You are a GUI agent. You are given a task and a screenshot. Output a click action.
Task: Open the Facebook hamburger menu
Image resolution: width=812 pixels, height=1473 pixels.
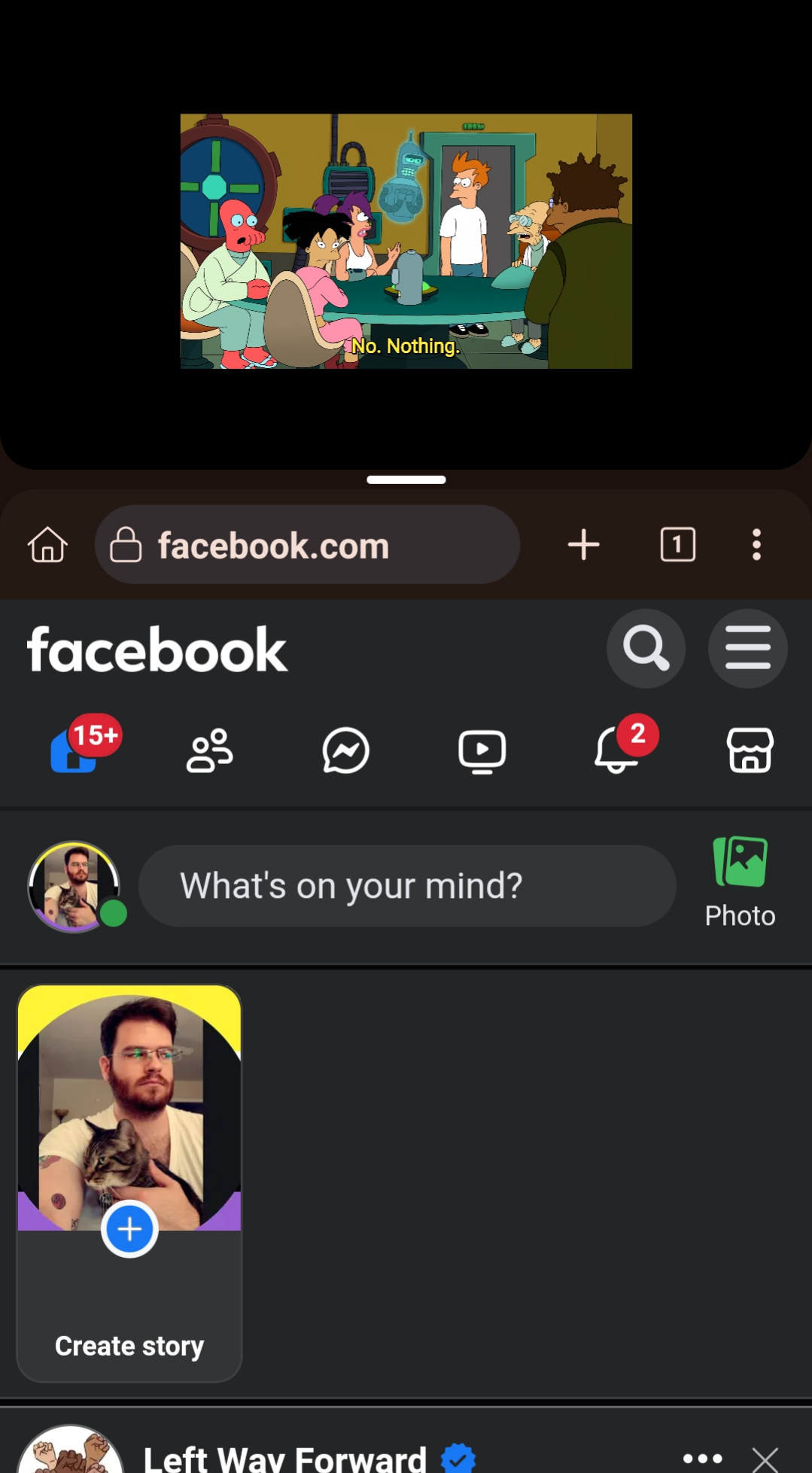click(x=747, y=648)
